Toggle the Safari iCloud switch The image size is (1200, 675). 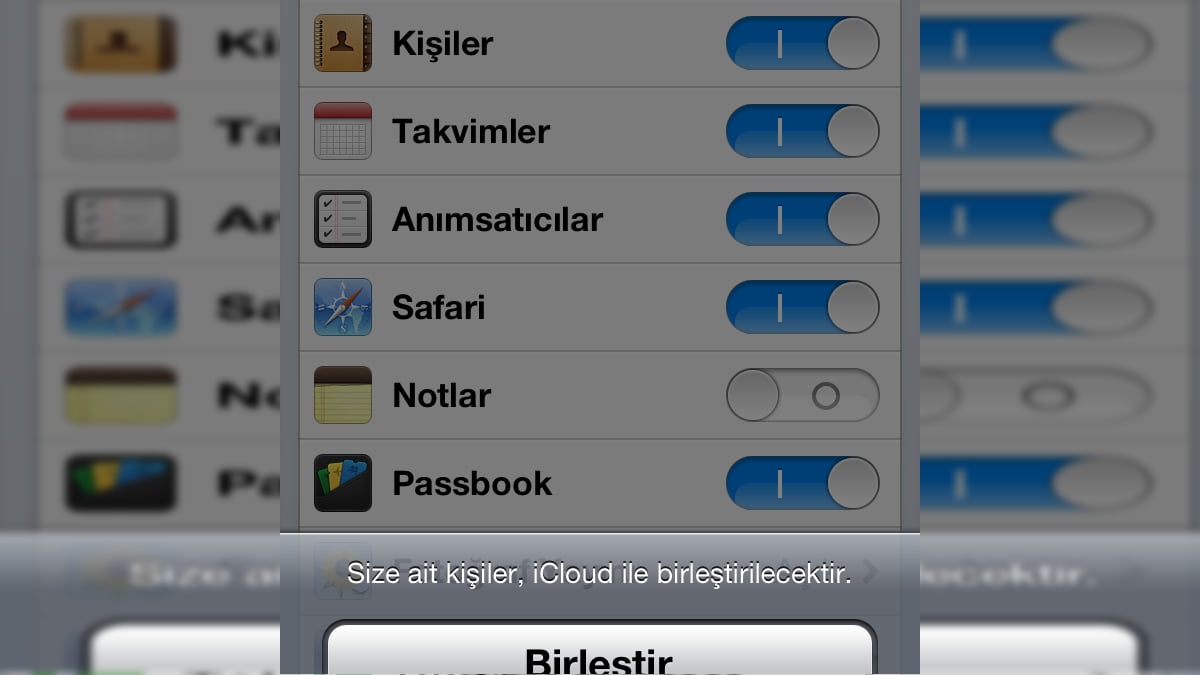click(802, 307)
